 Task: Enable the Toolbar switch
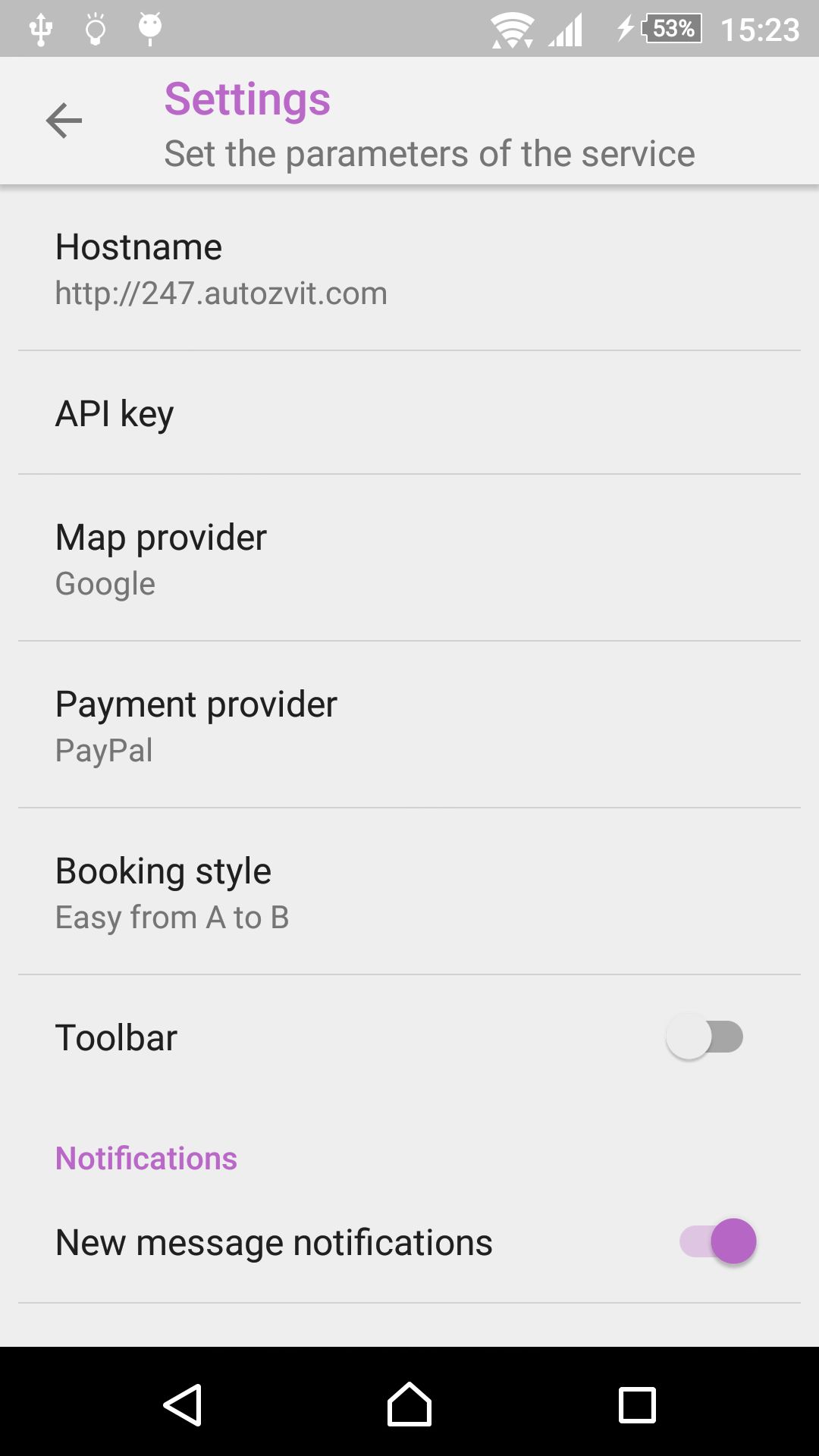(704, 1037)
